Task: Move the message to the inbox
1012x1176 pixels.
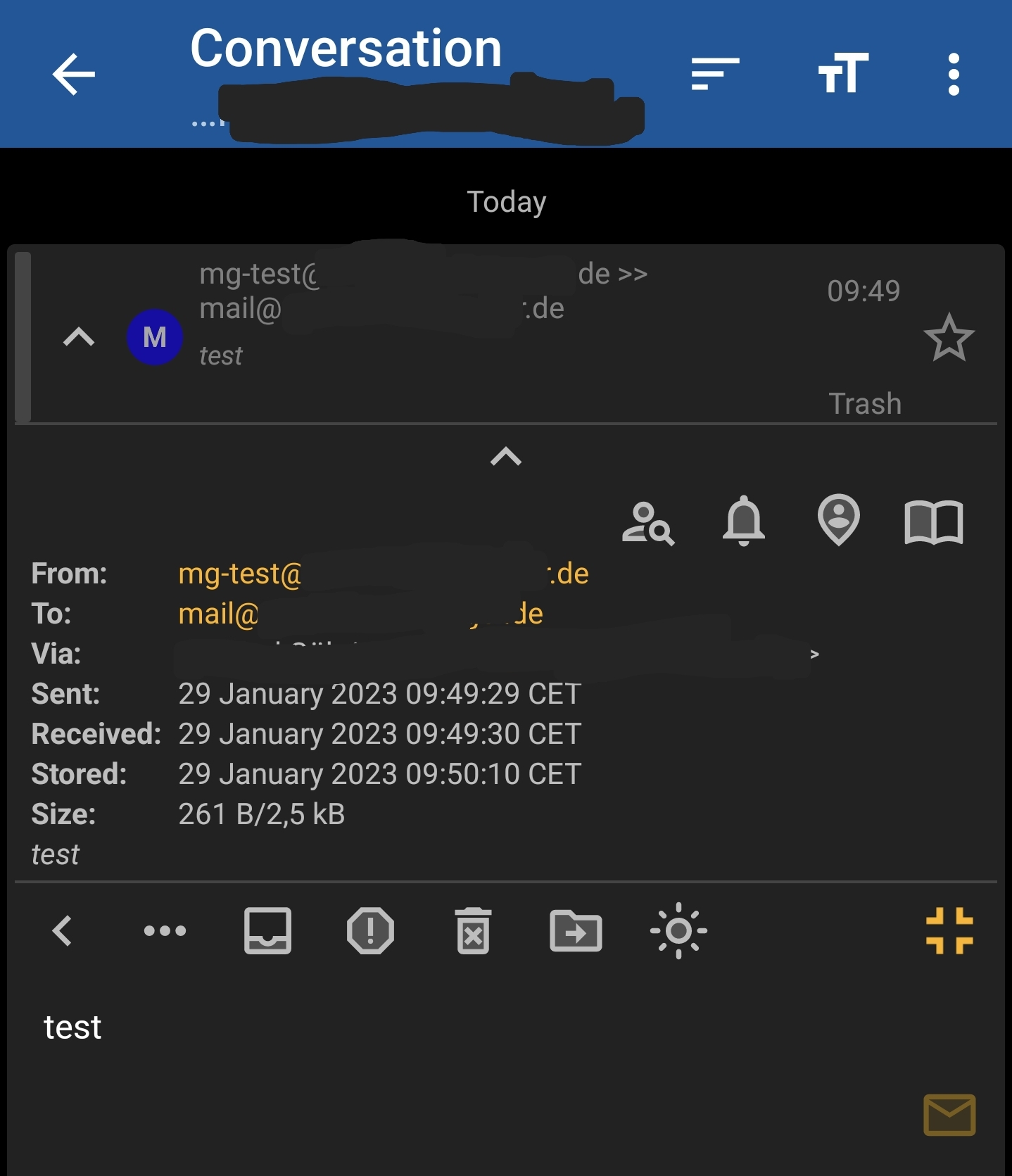Action: [x=267, y=930]
